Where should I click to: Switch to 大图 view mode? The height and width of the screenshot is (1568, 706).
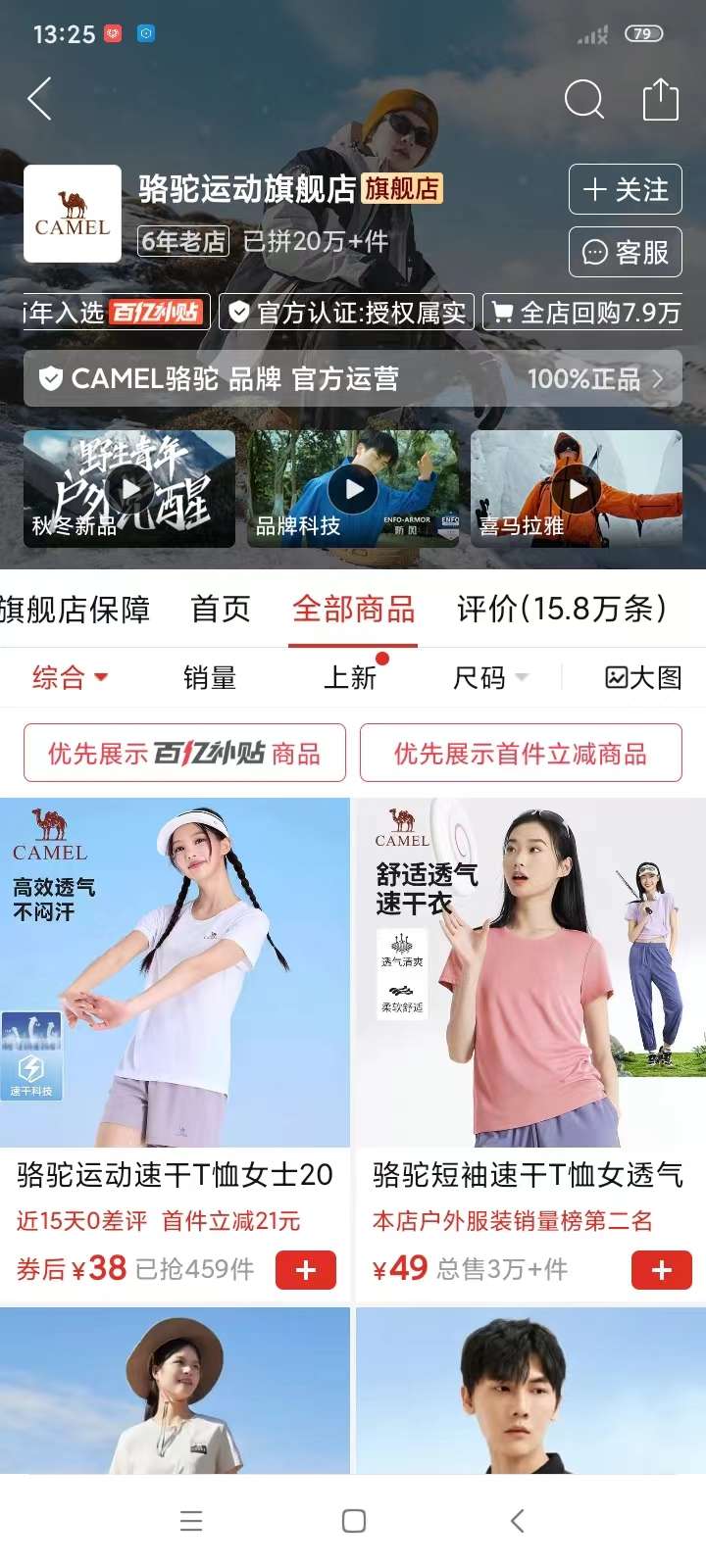tap(643, 677)
